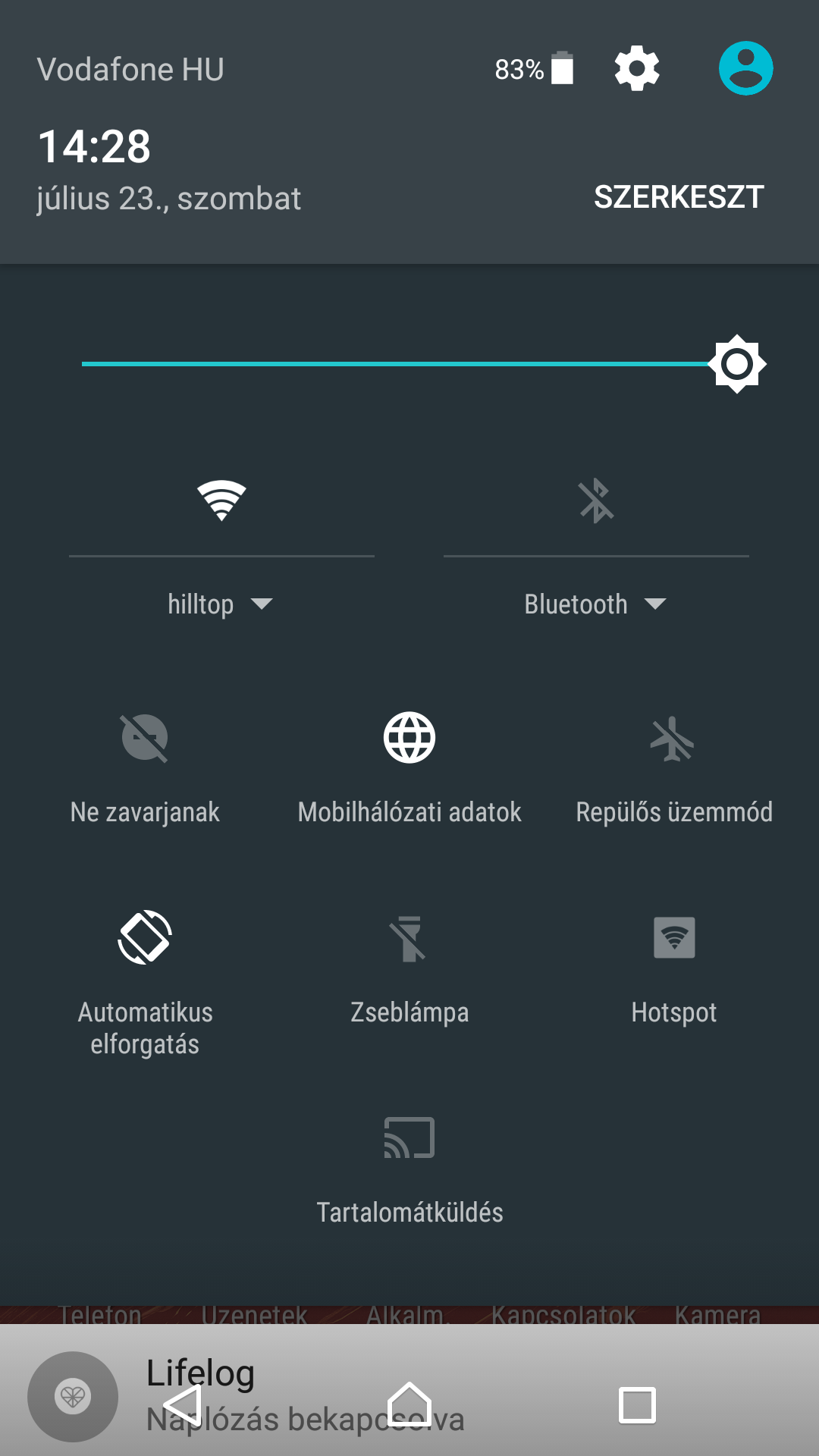The height and width of the screenshot is (1456, 819).
Task: Go back with the navigation back button
Action: point(182,1405)
